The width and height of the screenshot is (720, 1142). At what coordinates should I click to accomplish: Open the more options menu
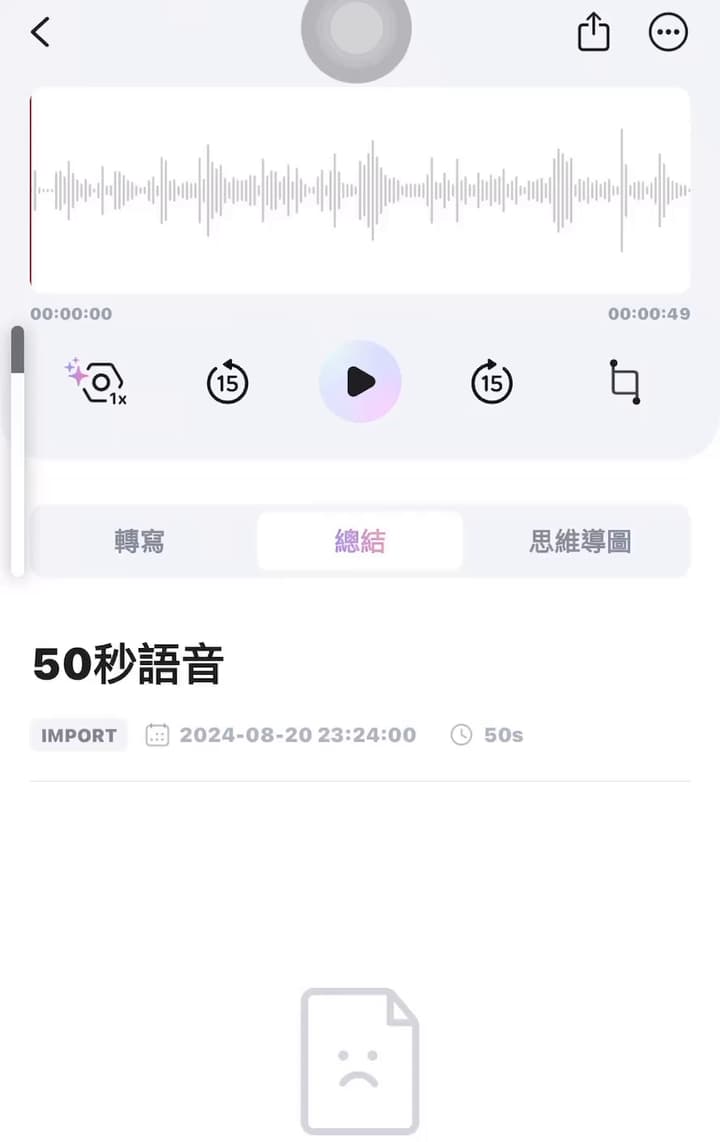tap(668, 33)
